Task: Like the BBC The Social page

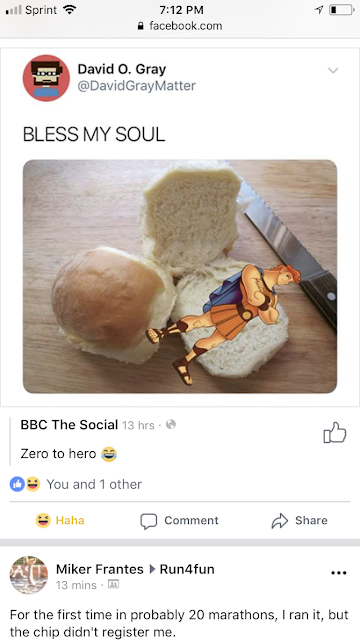Action: [x=335, y=433]
